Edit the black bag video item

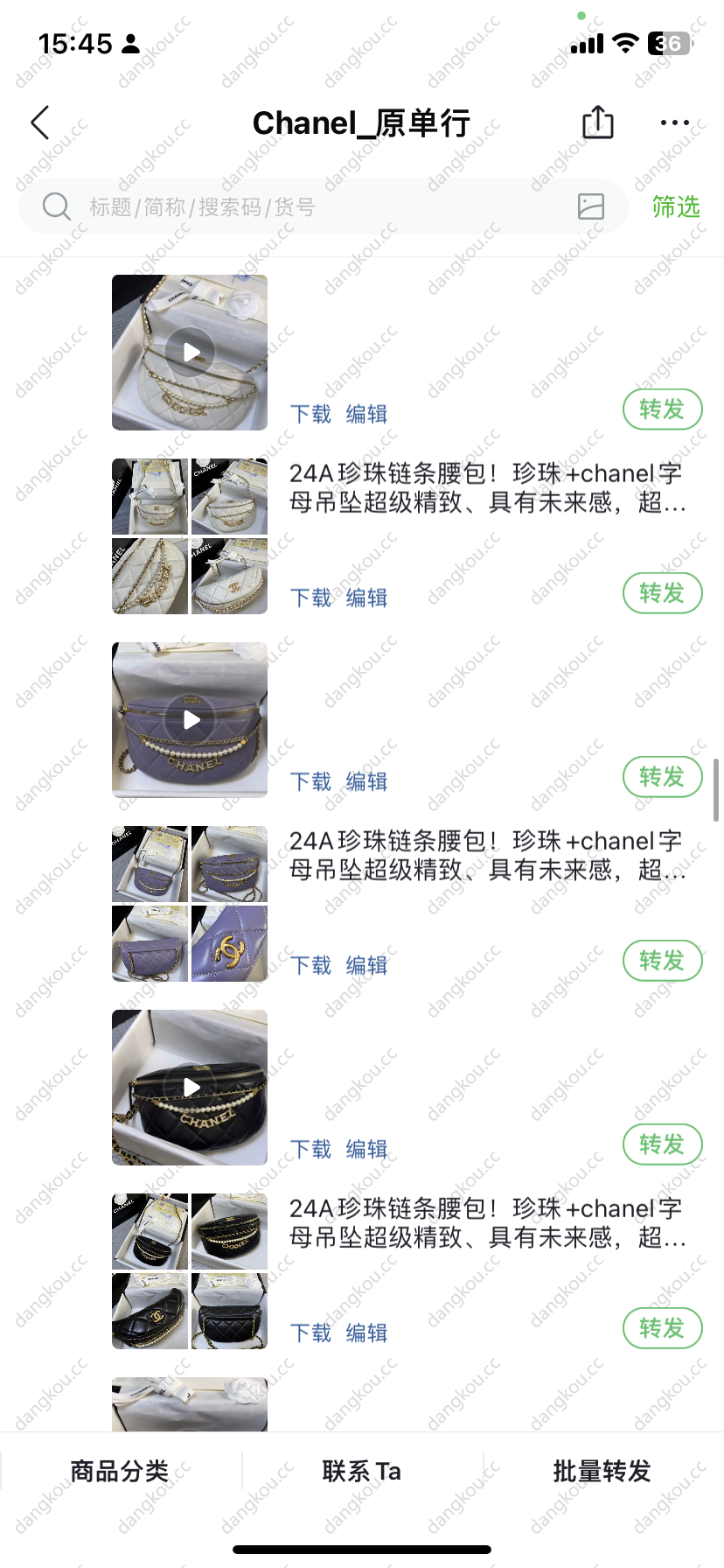pos(366,1149)
